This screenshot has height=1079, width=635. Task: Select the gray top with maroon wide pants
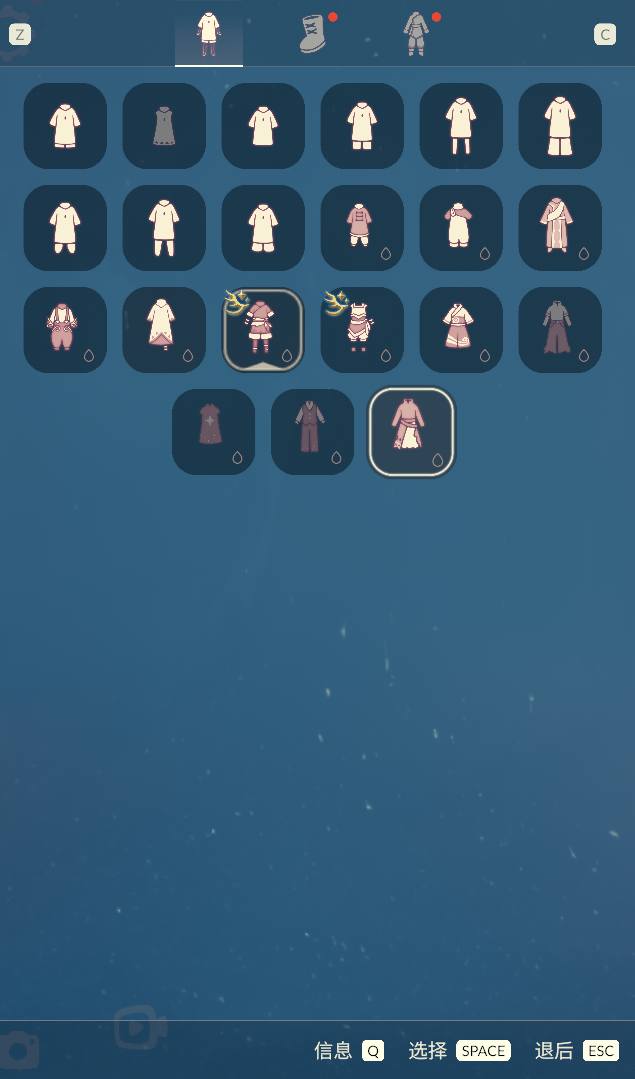click(x=560, y=330)
